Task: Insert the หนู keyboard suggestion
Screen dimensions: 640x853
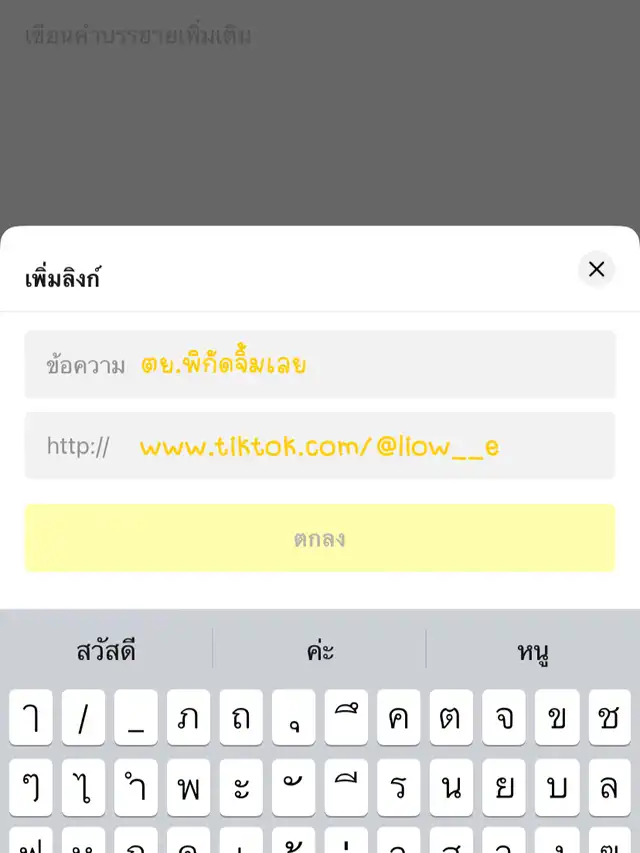Action: coord(533,651)
